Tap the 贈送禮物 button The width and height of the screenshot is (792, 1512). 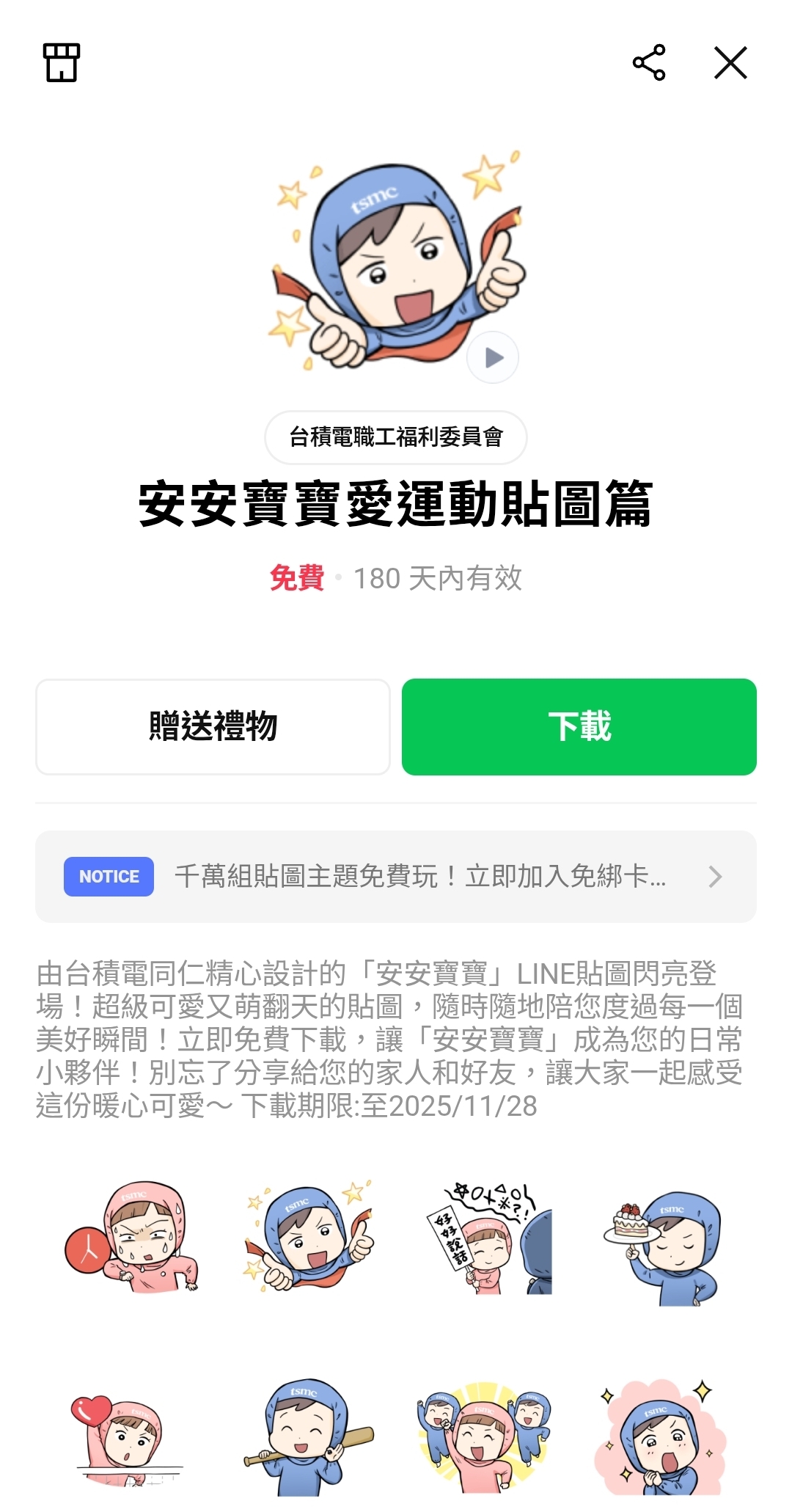pos(213,726)
